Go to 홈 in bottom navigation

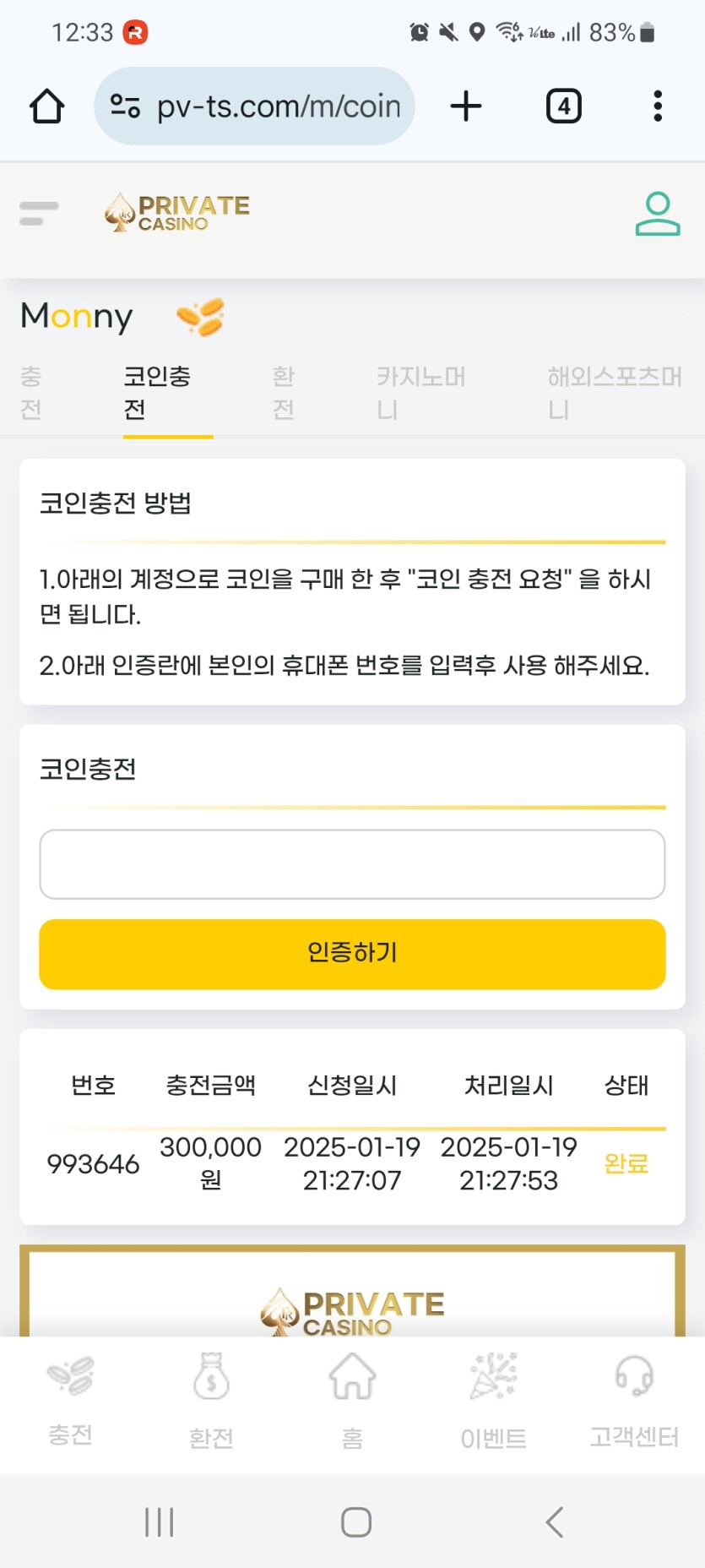(x=352, y=1401)
